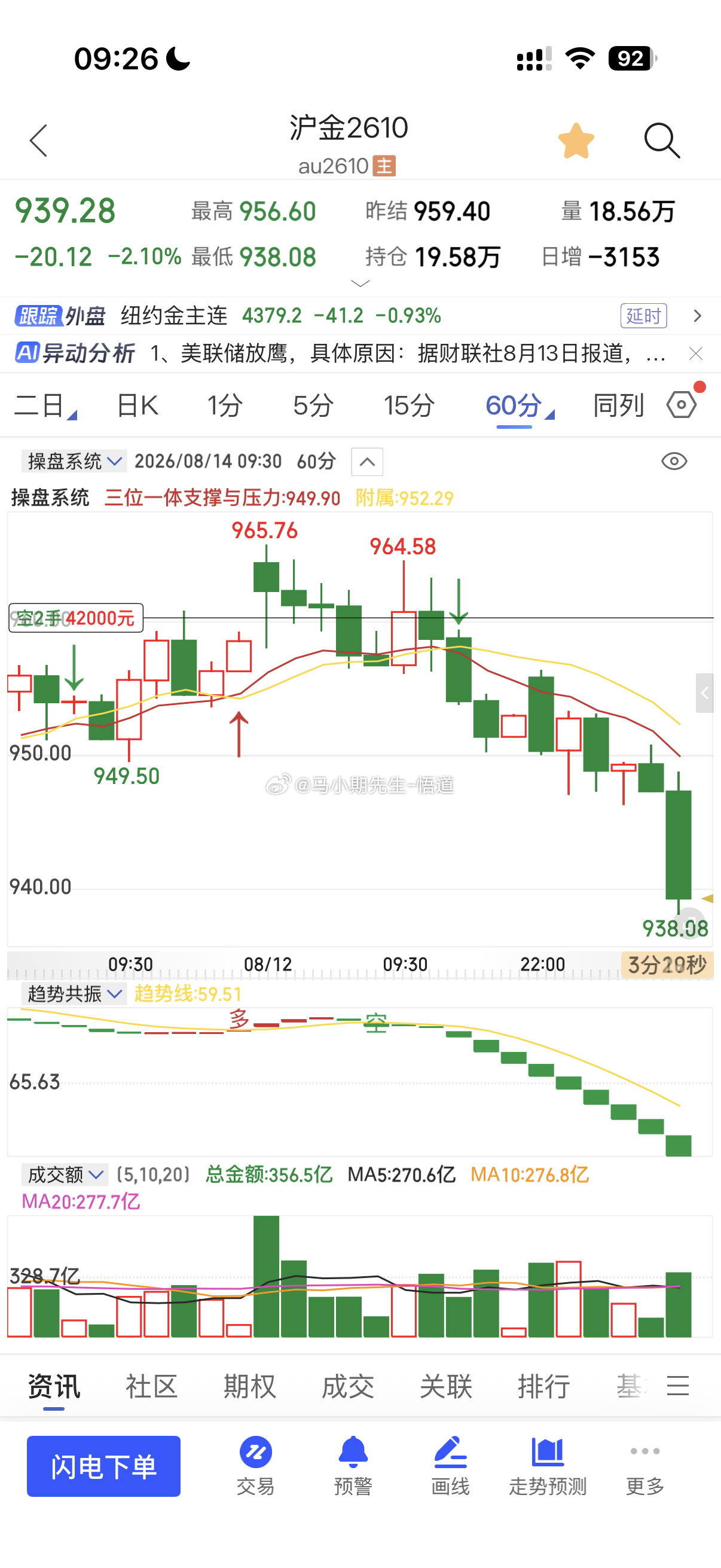Toggle indicator visibility with the eye icon
Screen dimensions: 721x1568
pyautogui.click(x=674, y=461)
